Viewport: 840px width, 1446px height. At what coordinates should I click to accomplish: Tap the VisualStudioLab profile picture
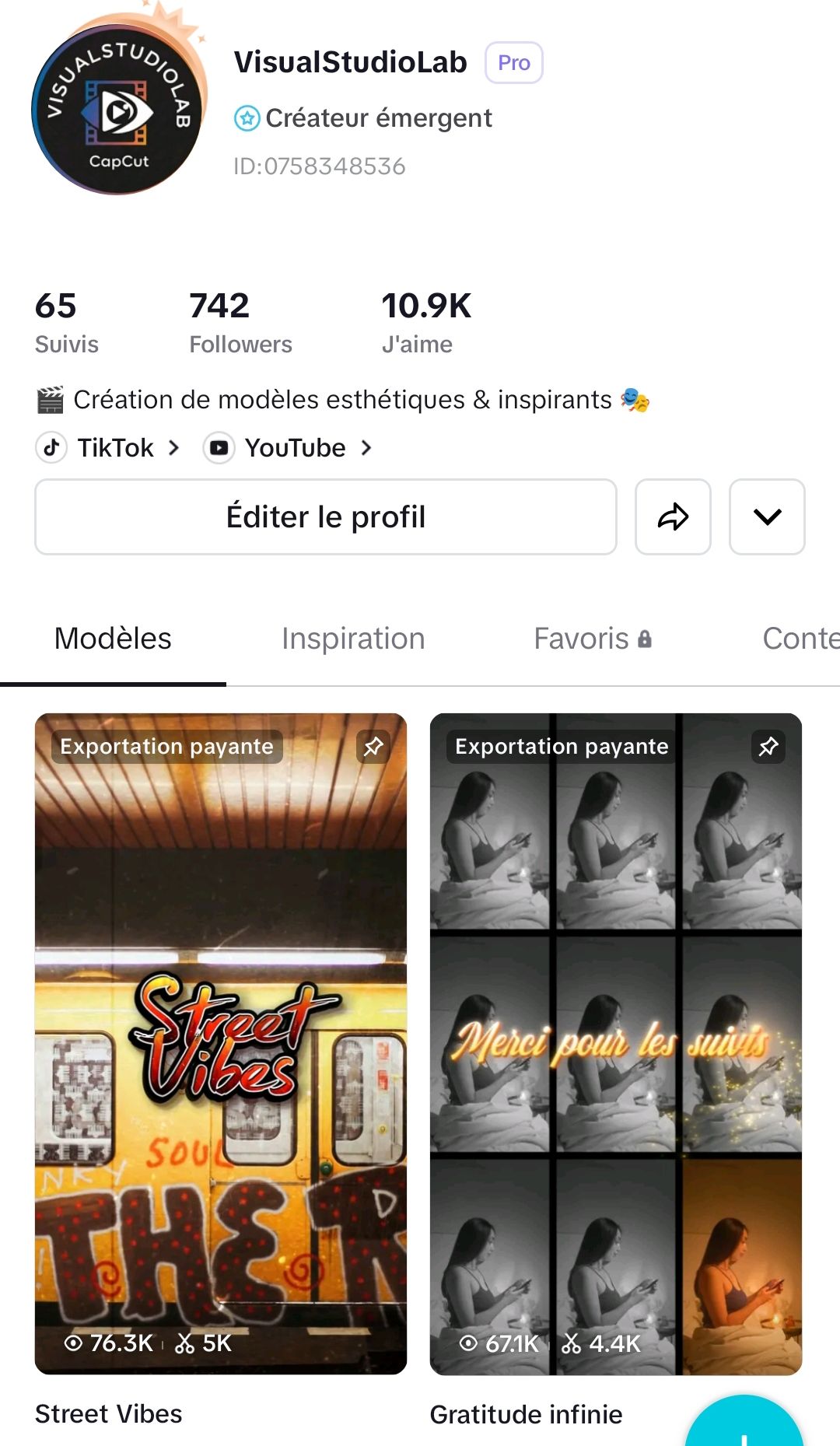click(117, 110)
